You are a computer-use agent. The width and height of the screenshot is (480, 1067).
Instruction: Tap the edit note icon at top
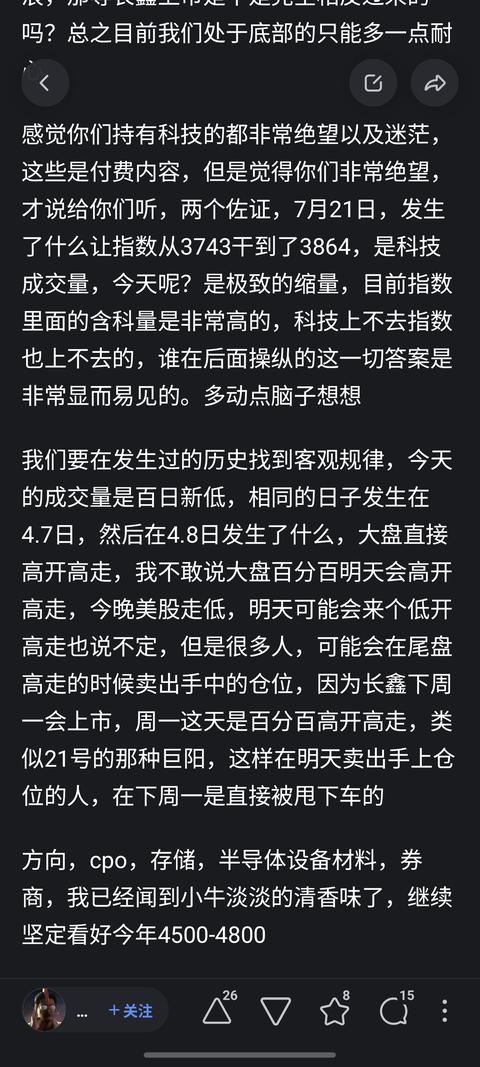[373, 83]
